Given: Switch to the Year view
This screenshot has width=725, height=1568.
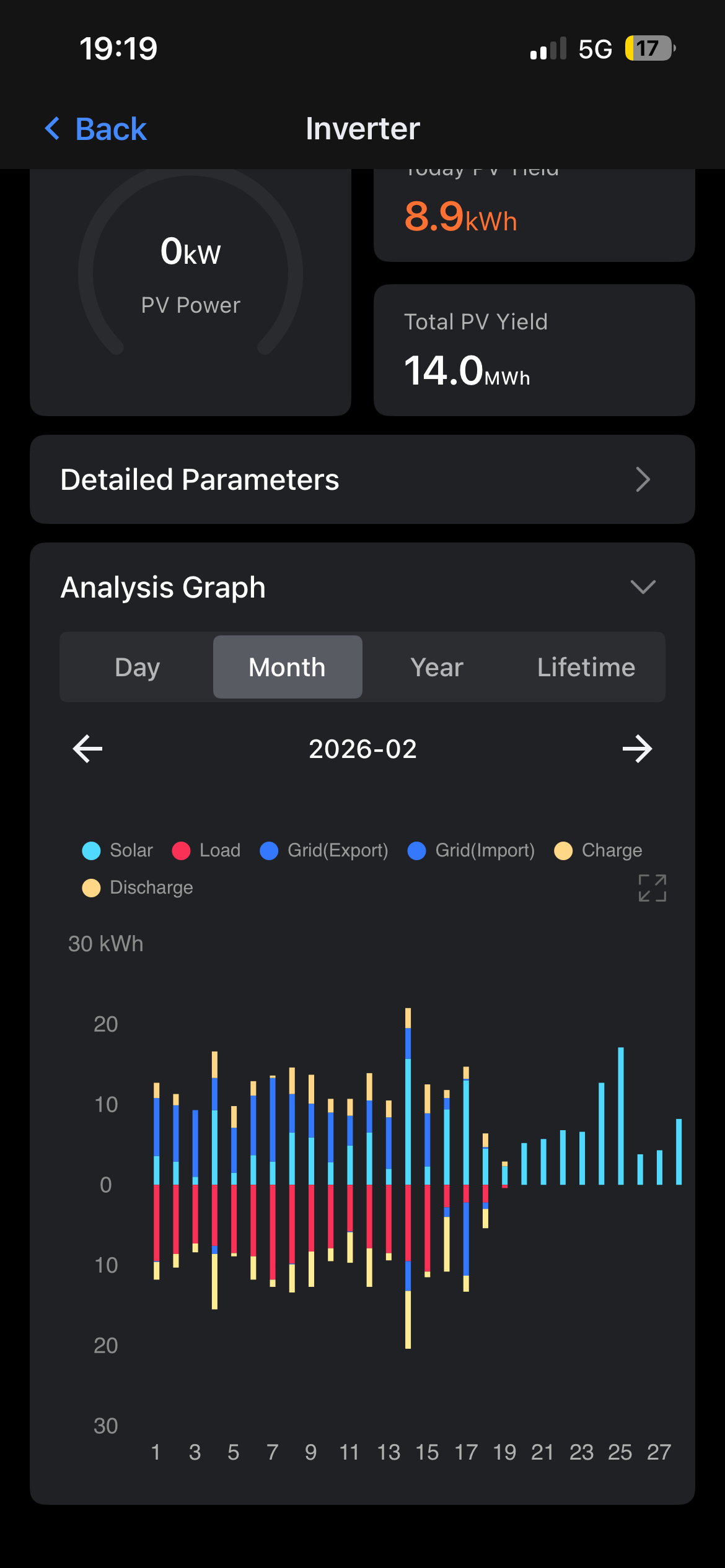Looking at the screenshot, I should 437,667.
